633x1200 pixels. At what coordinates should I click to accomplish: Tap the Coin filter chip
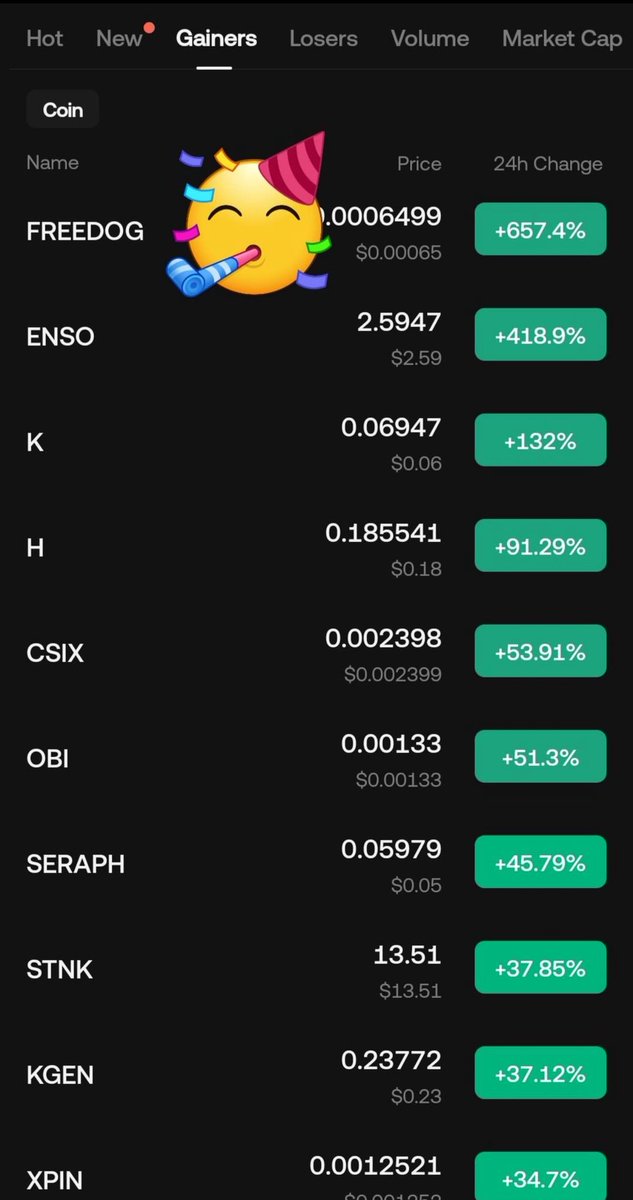(62, 110)
